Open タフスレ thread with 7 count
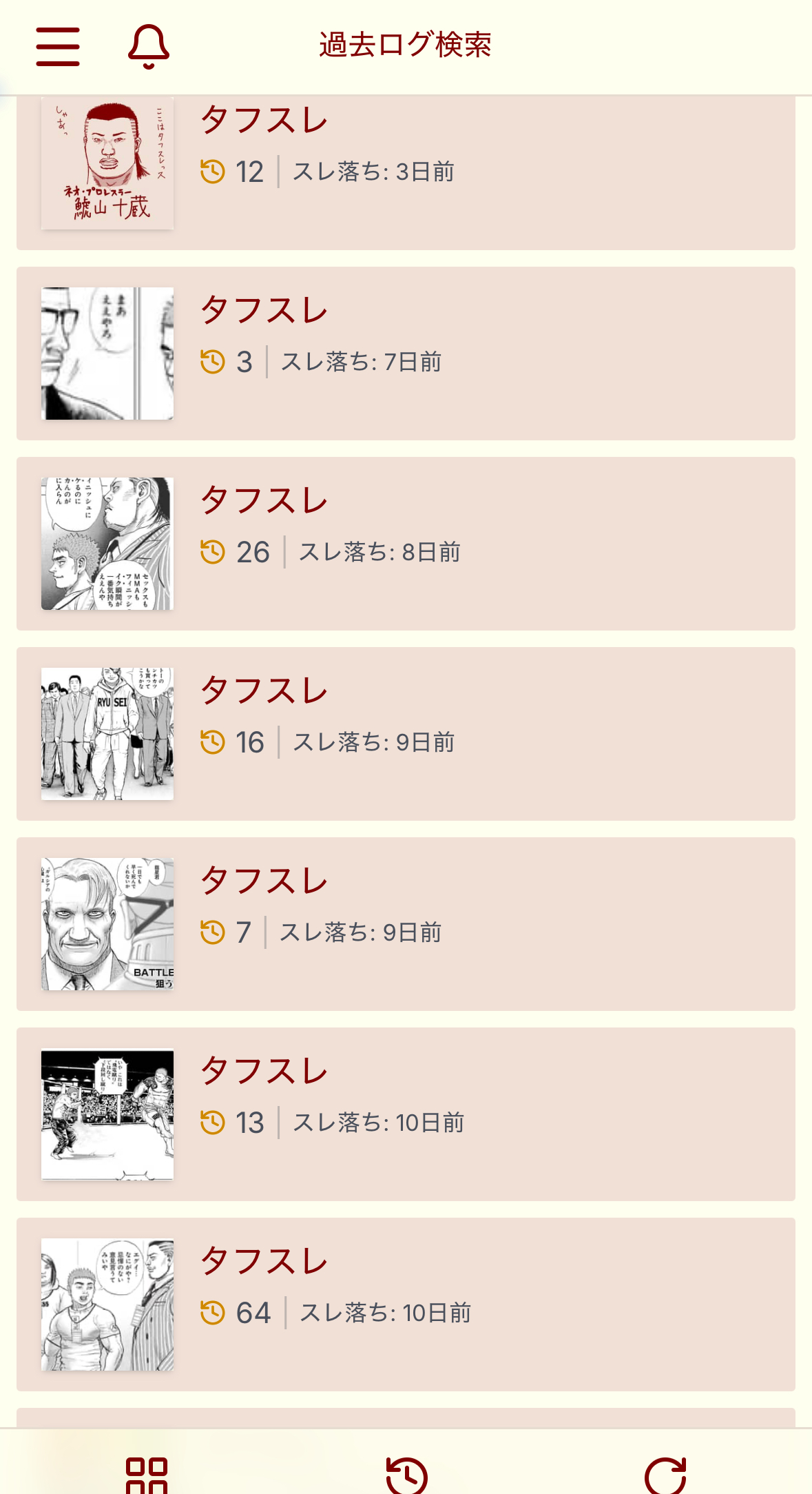 click(x=405, y=924)
